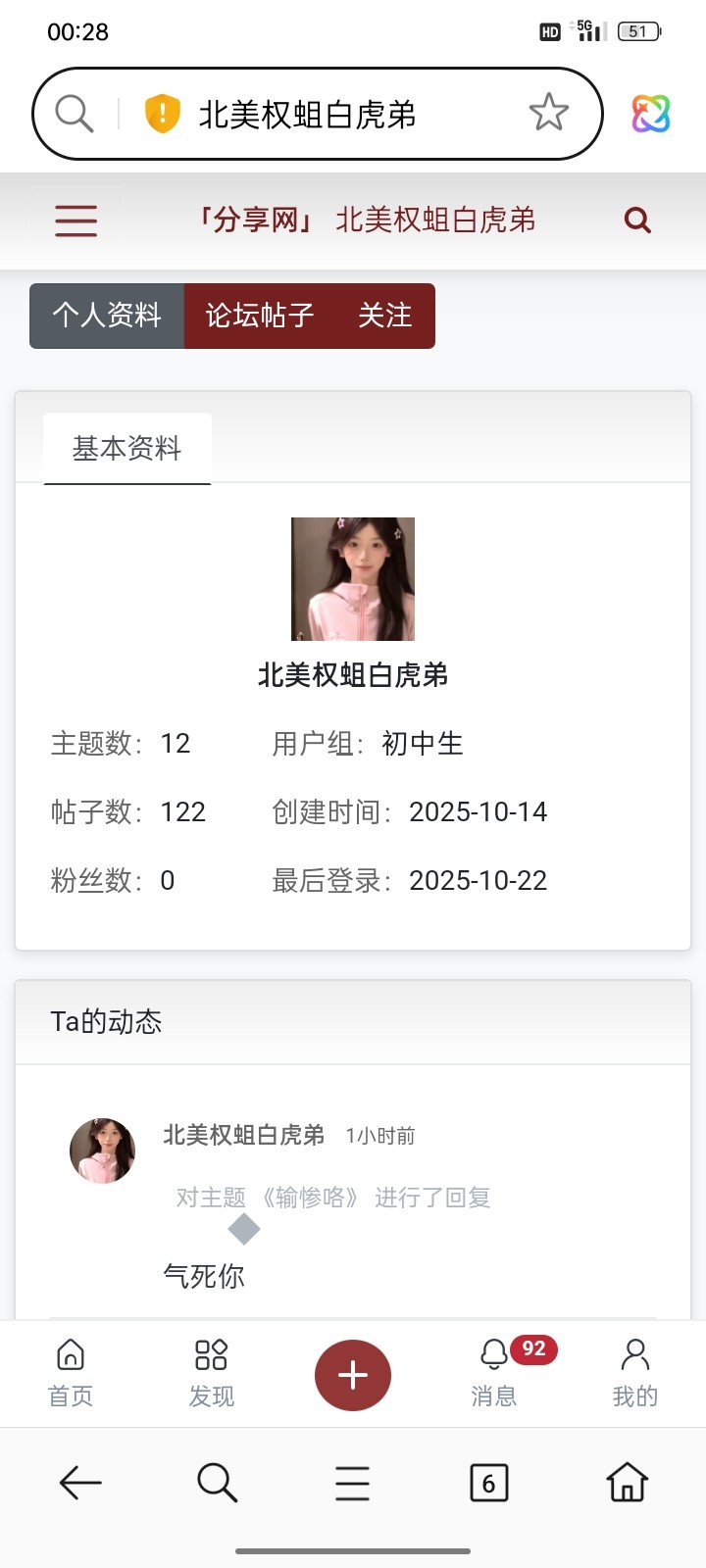This screenshot has width=706, height=1568.
Task: Tap the browser bottom search icon
Action: pos(217,1483)
